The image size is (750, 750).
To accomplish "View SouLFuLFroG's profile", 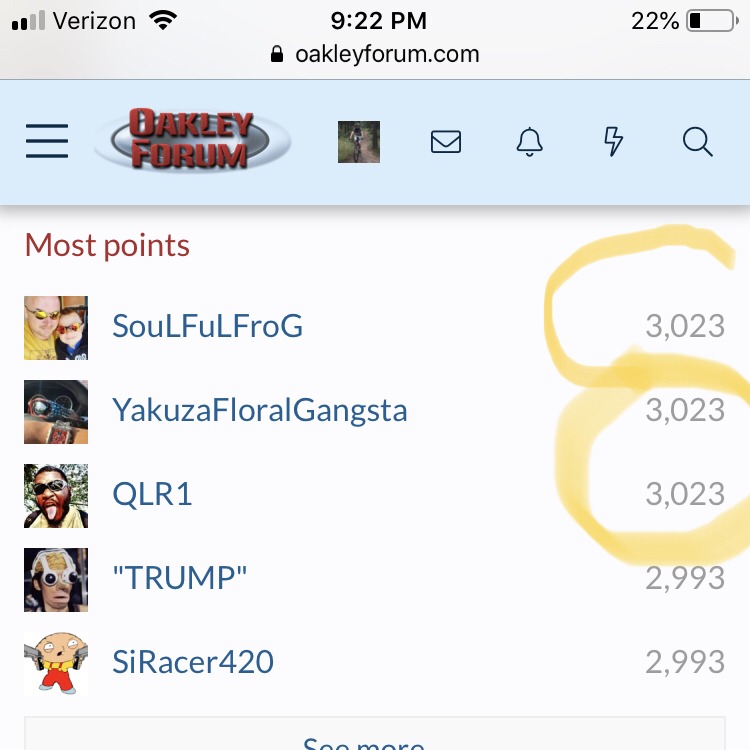I will tap(207, 326).
